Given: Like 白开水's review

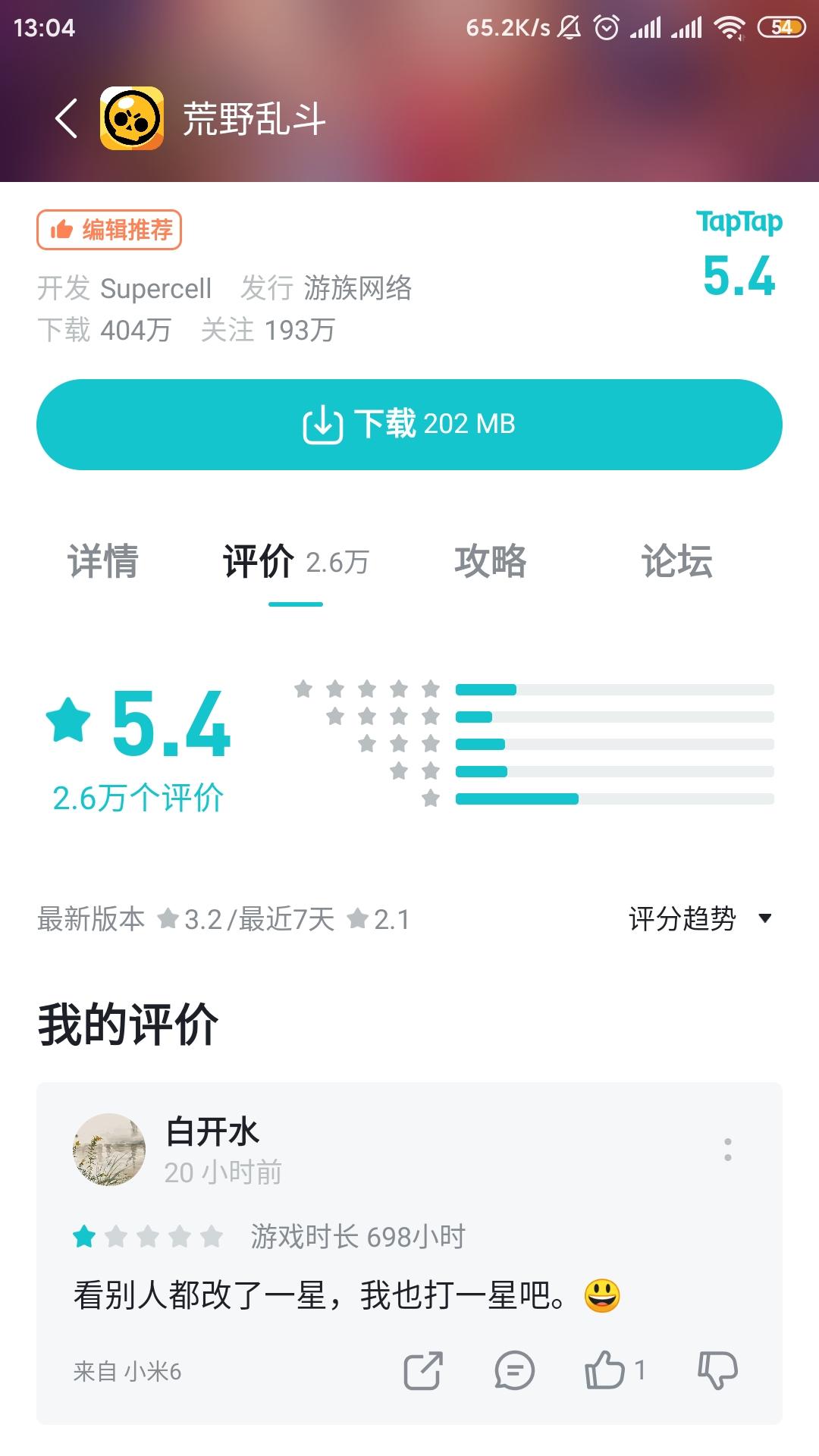Looking at the screenshot, I should click(x=605, y=1370).
